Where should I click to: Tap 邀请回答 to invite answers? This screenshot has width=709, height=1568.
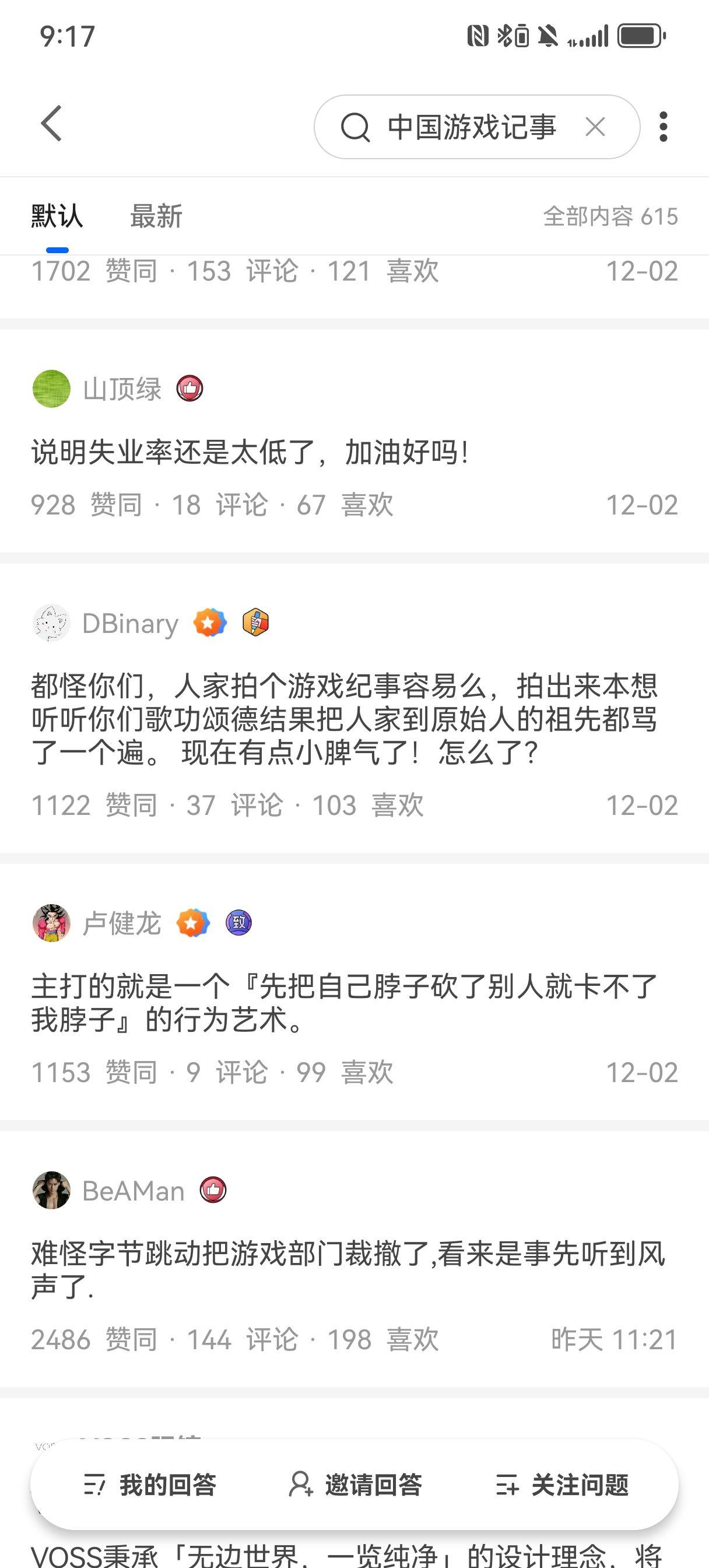tap(355, 1485)
